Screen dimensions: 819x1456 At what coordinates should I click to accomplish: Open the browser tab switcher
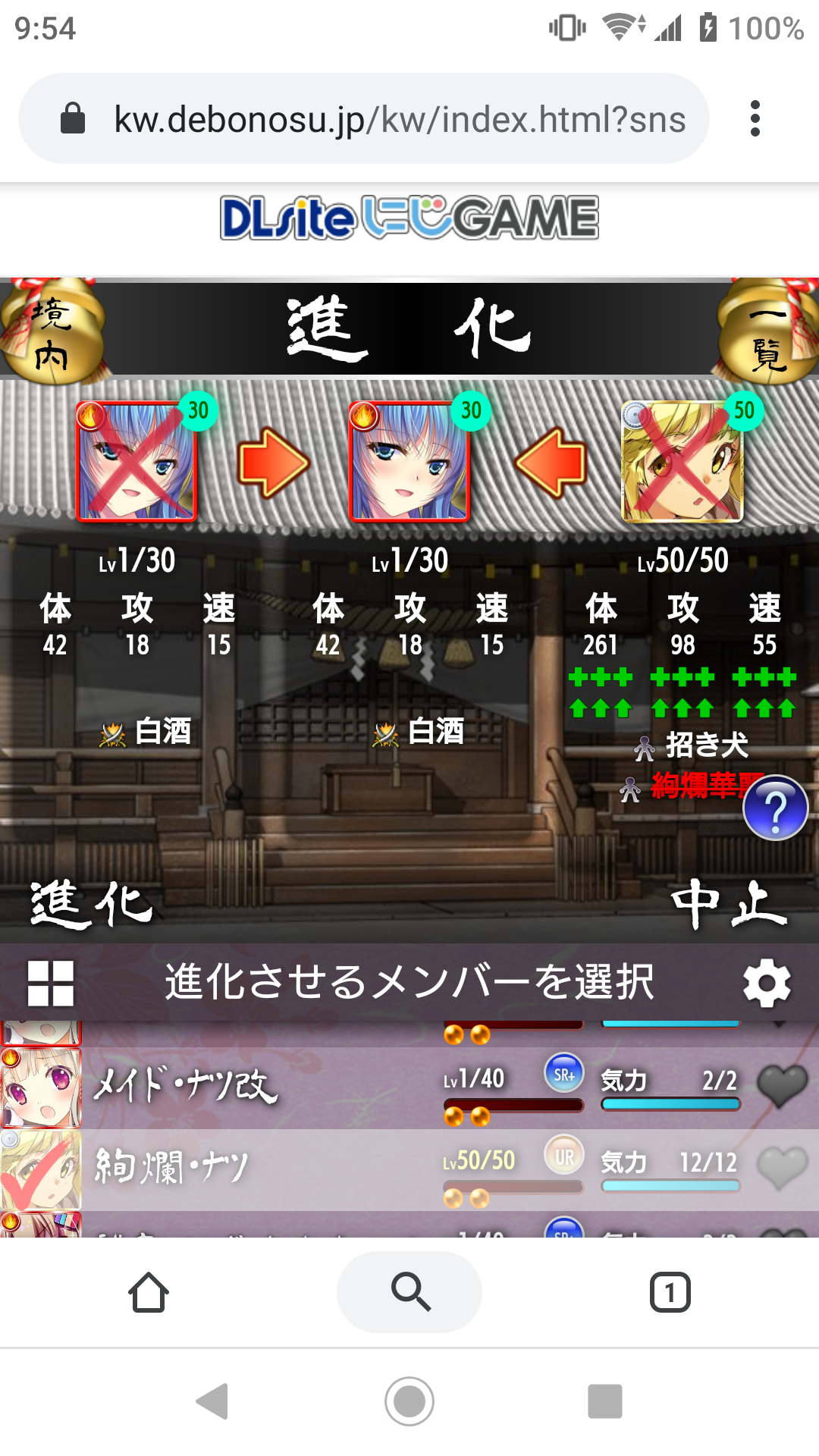(x=670, y=1292)
